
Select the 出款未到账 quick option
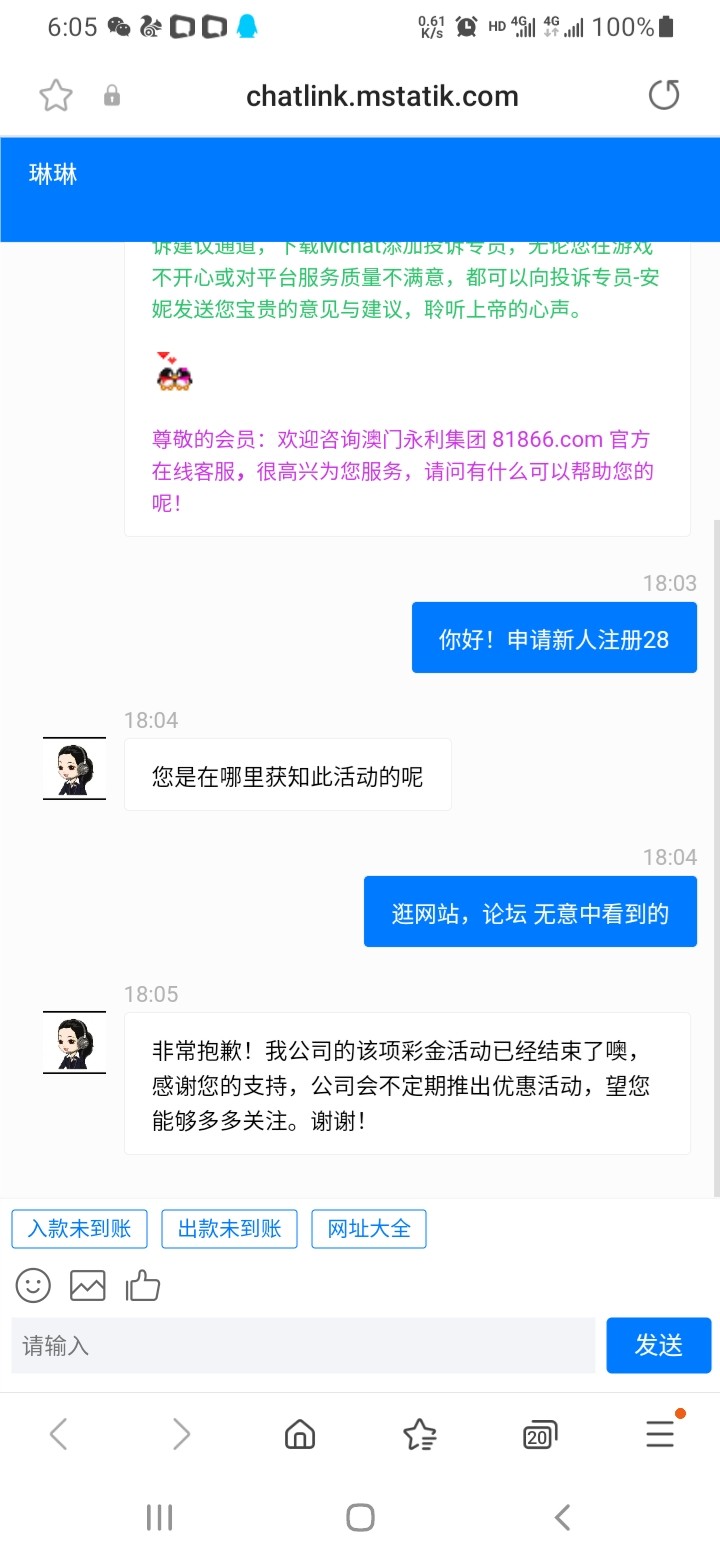(x=229, y=1229)
